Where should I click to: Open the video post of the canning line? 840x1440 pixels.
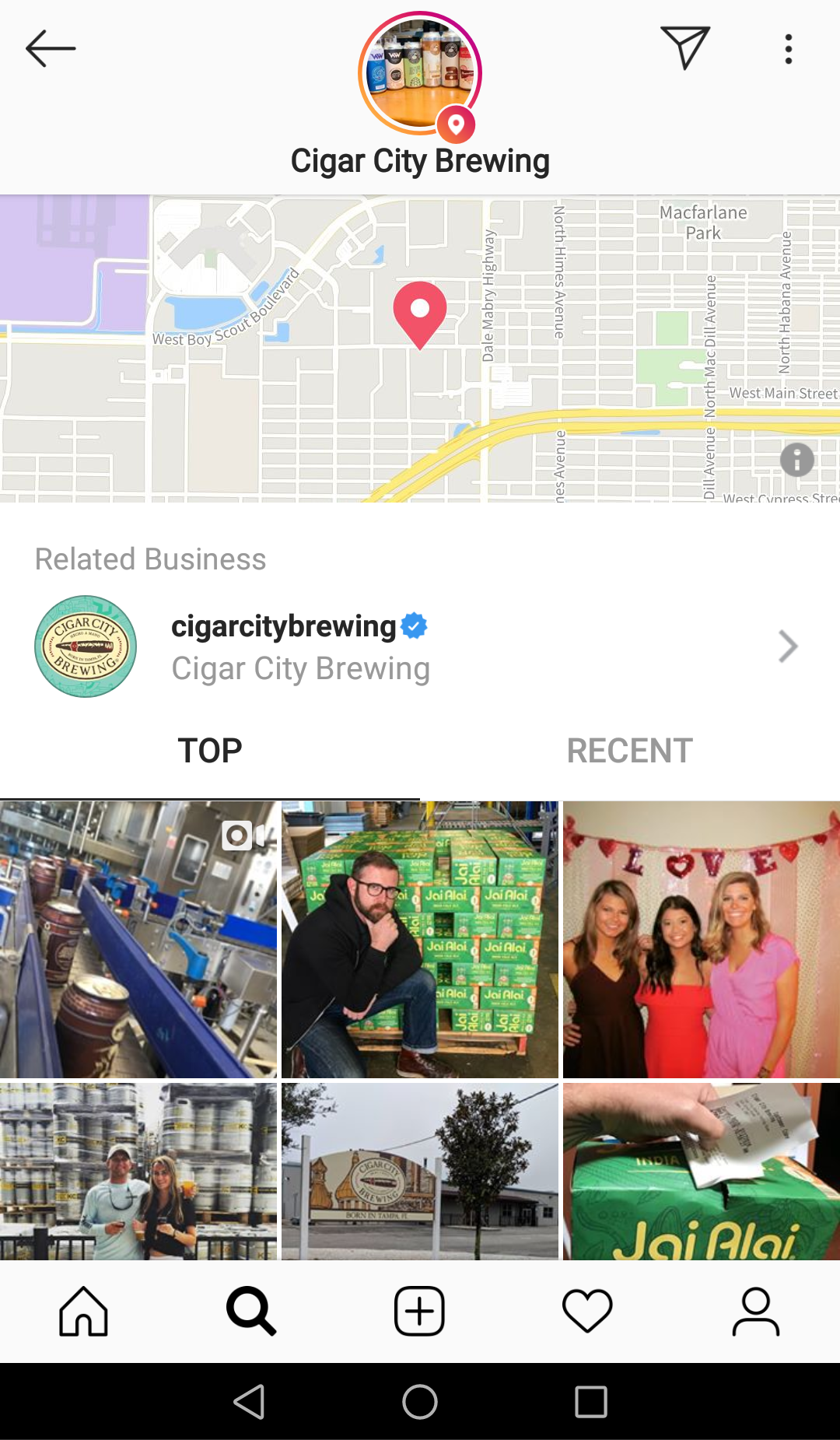coord(138,939)
